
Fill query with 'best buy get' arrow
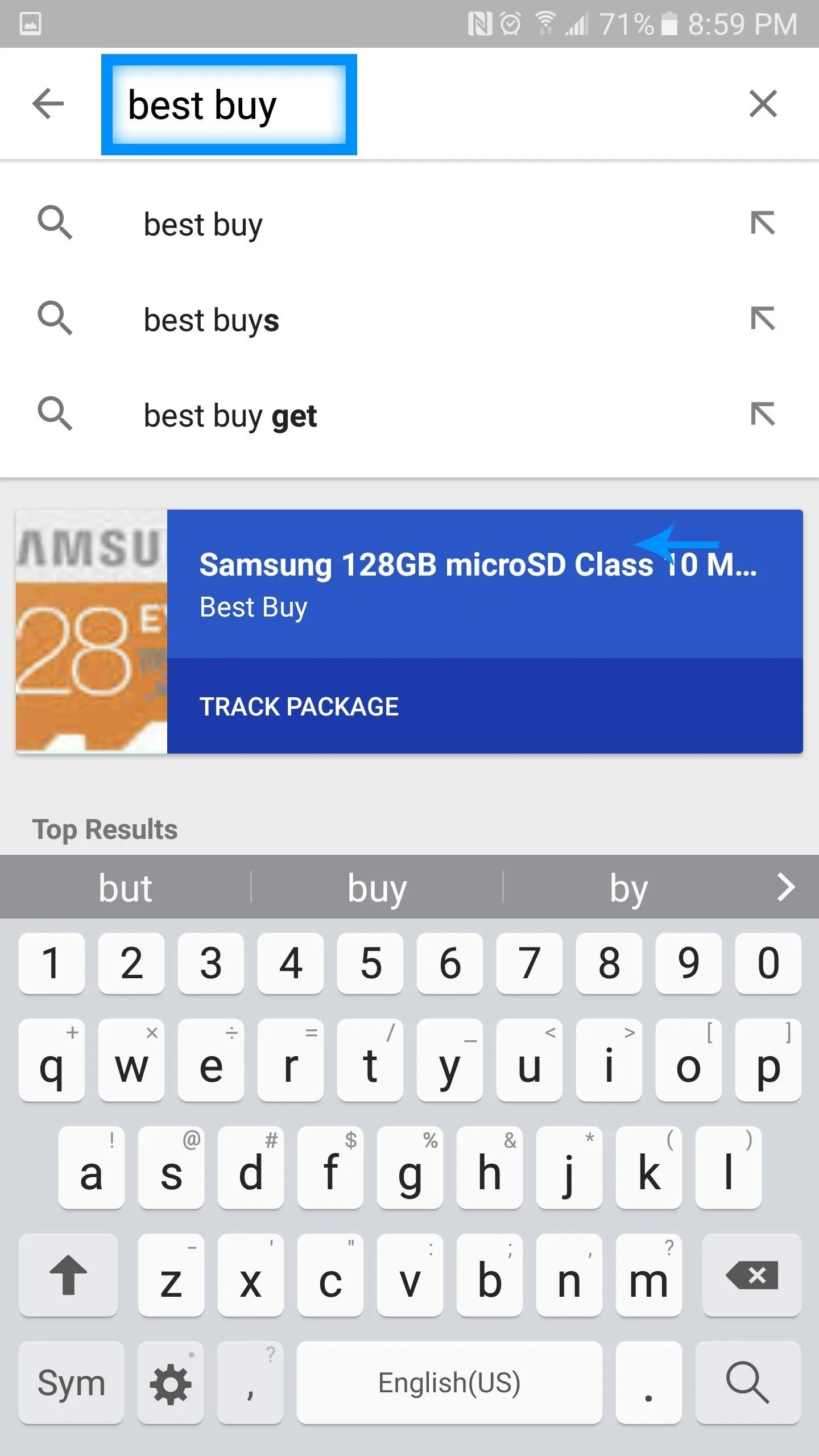point(763,414)
